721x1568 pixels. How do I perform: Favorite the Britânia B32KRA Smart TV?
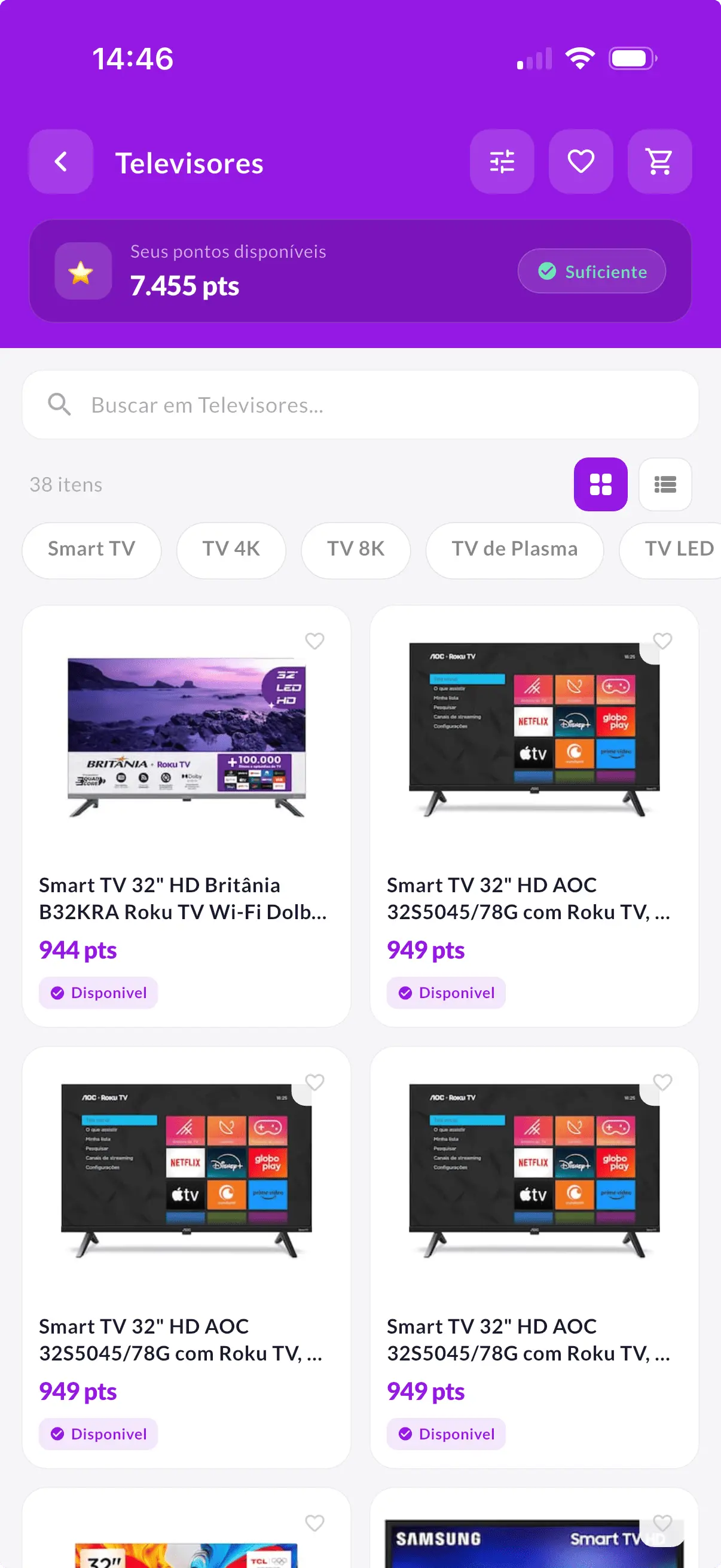314,641
